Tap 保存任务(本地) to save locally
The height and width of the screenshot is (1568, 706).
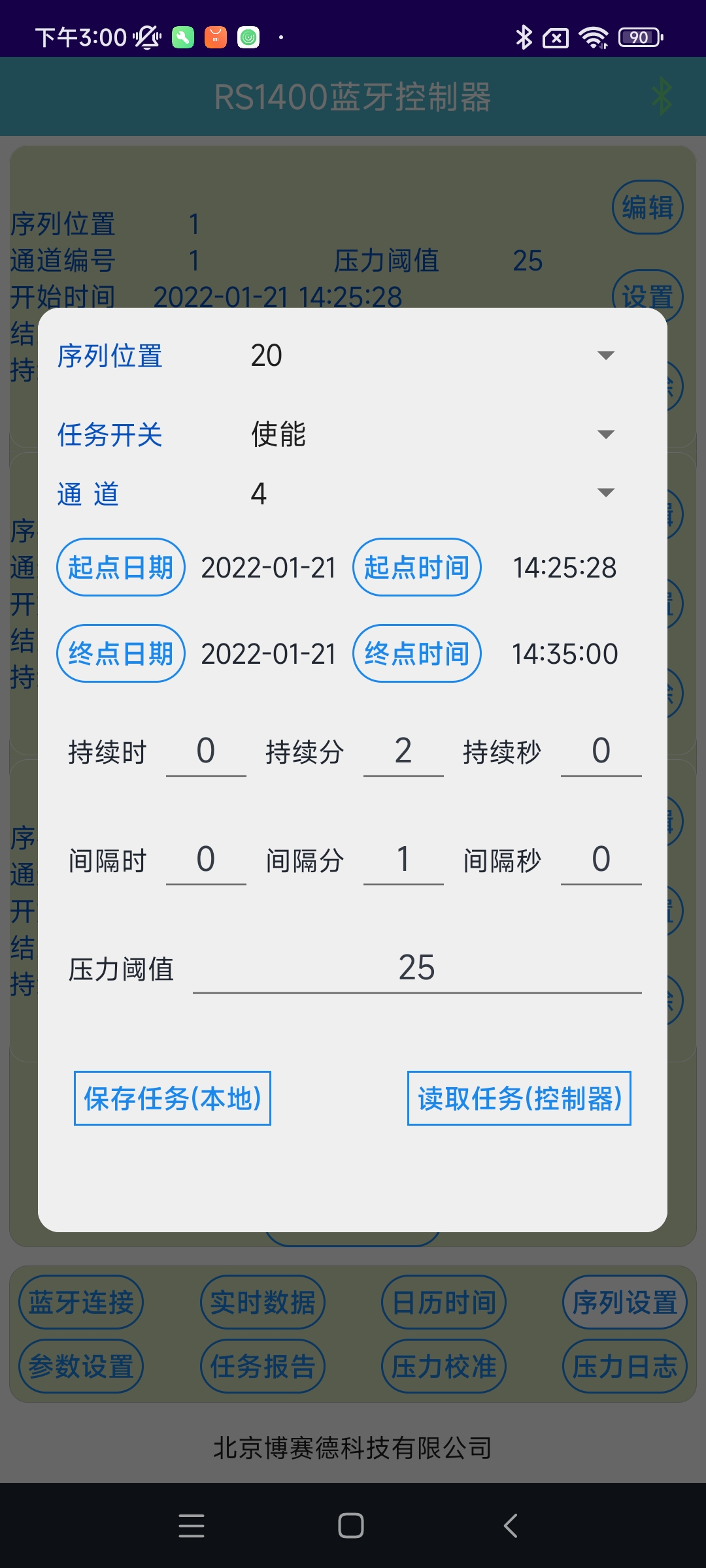coord(173,1098)
